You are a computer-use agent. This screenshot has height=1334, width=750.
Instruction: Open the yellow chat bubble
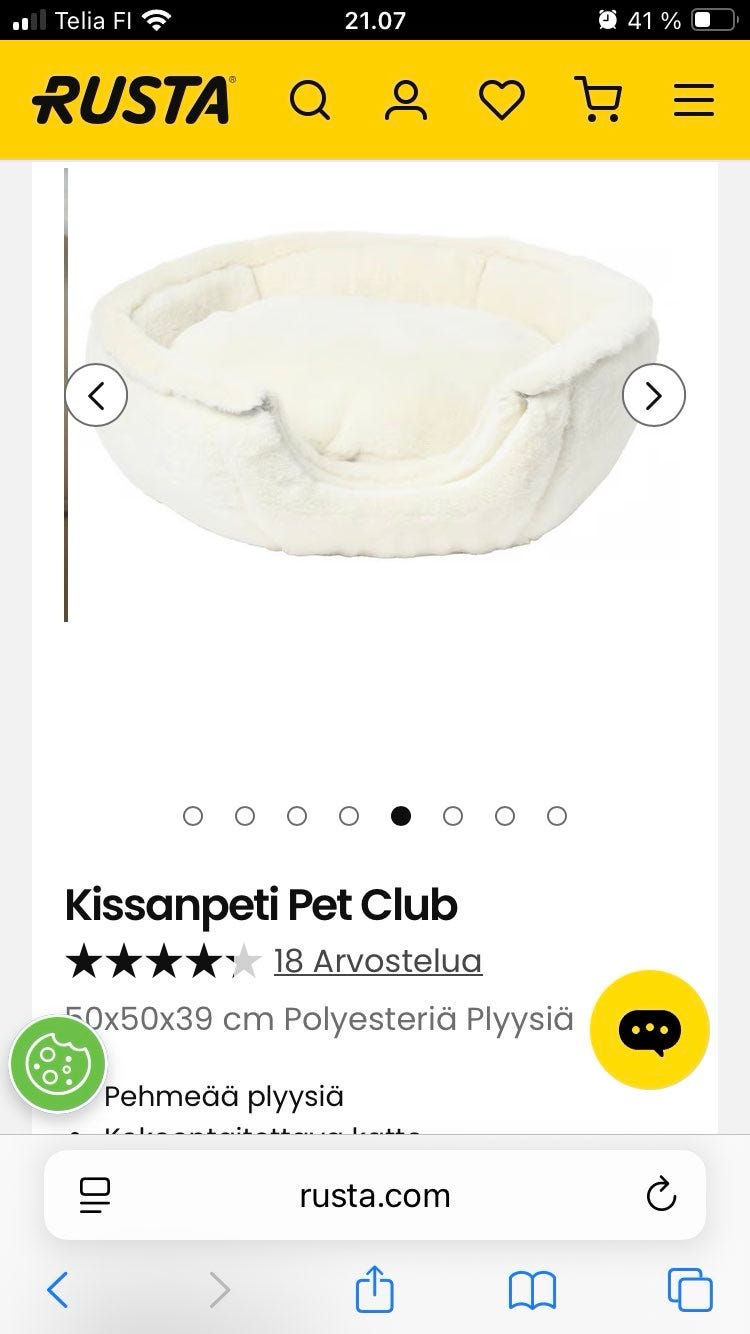650,1030
